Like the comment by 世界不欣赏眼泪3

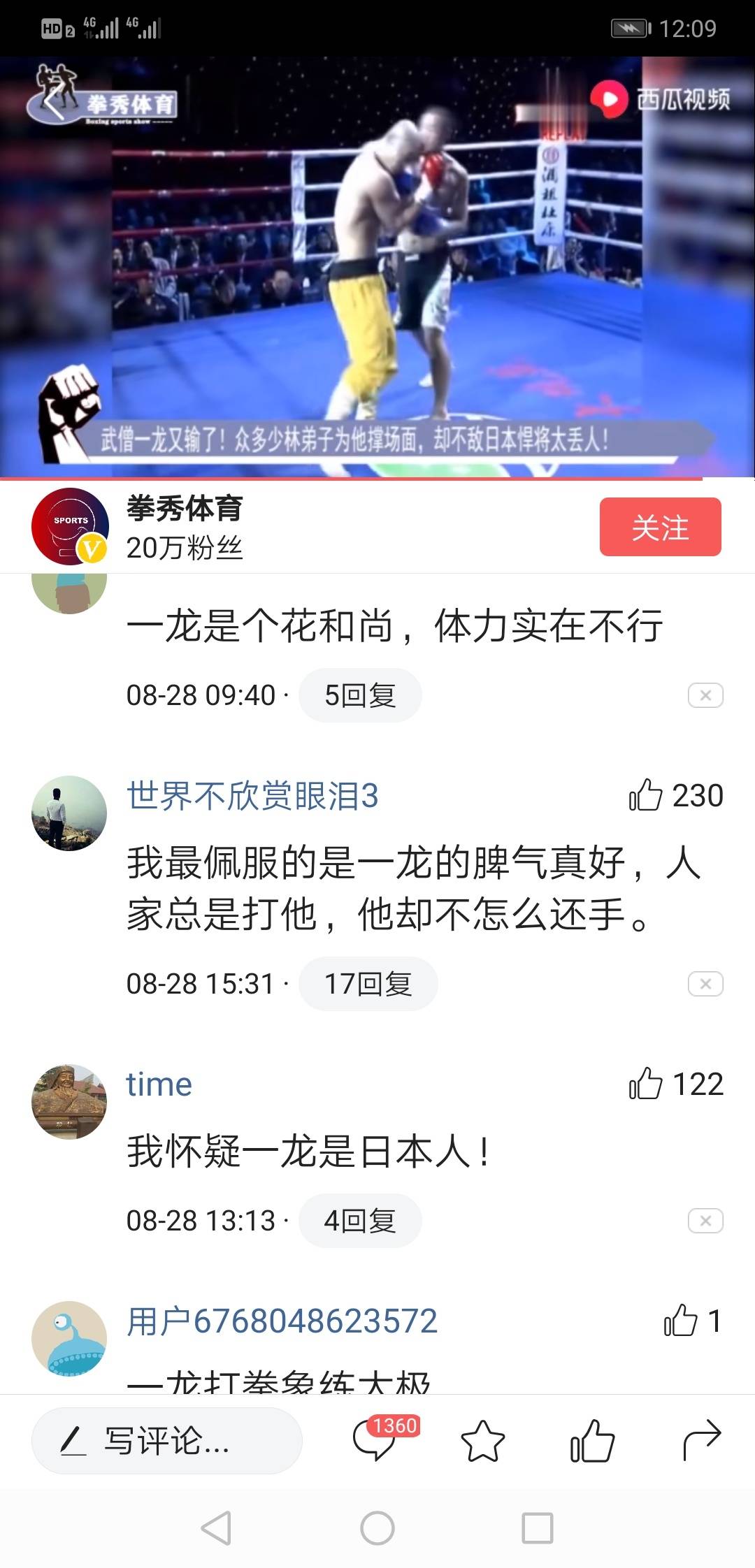coord(646,795)
